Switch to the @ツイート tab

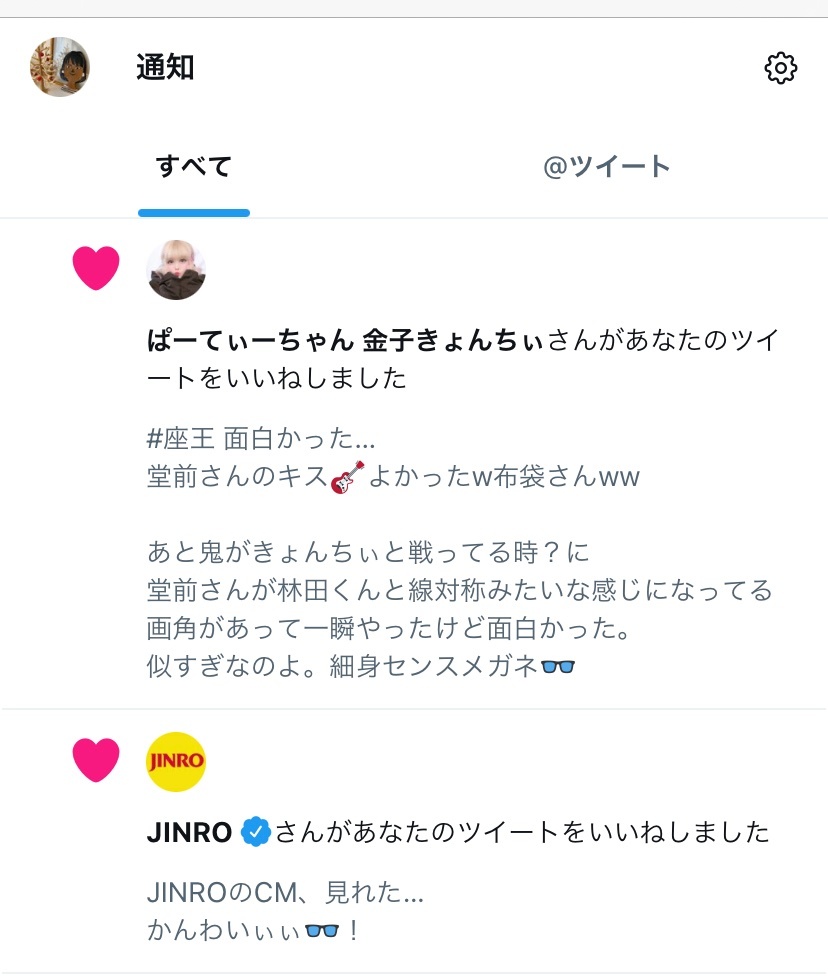point(606,166)
